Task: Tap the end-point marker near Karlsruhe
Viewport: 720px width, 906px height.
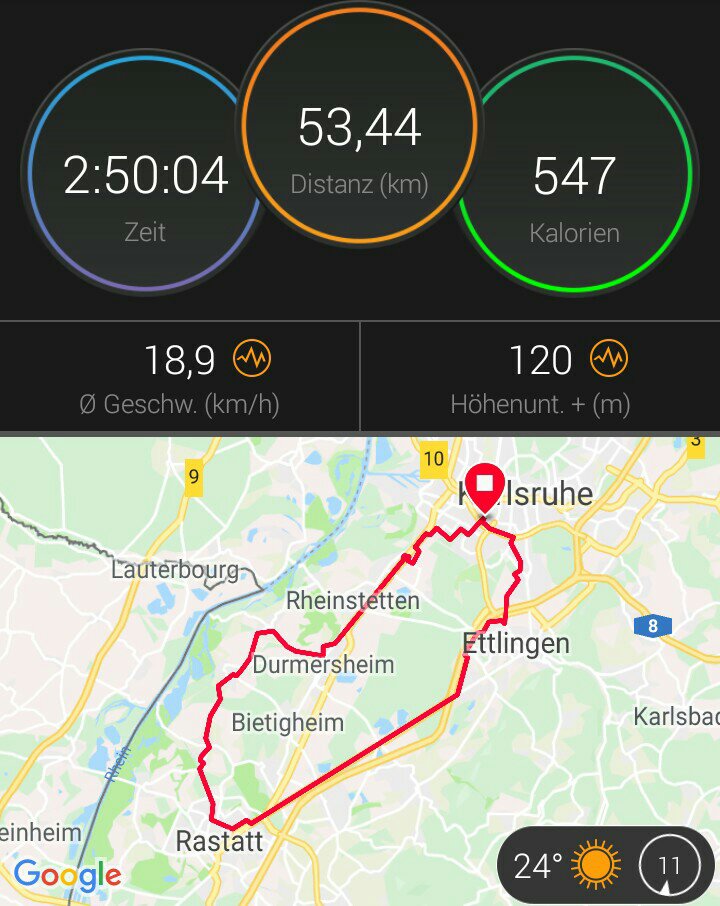Action: 484,489
